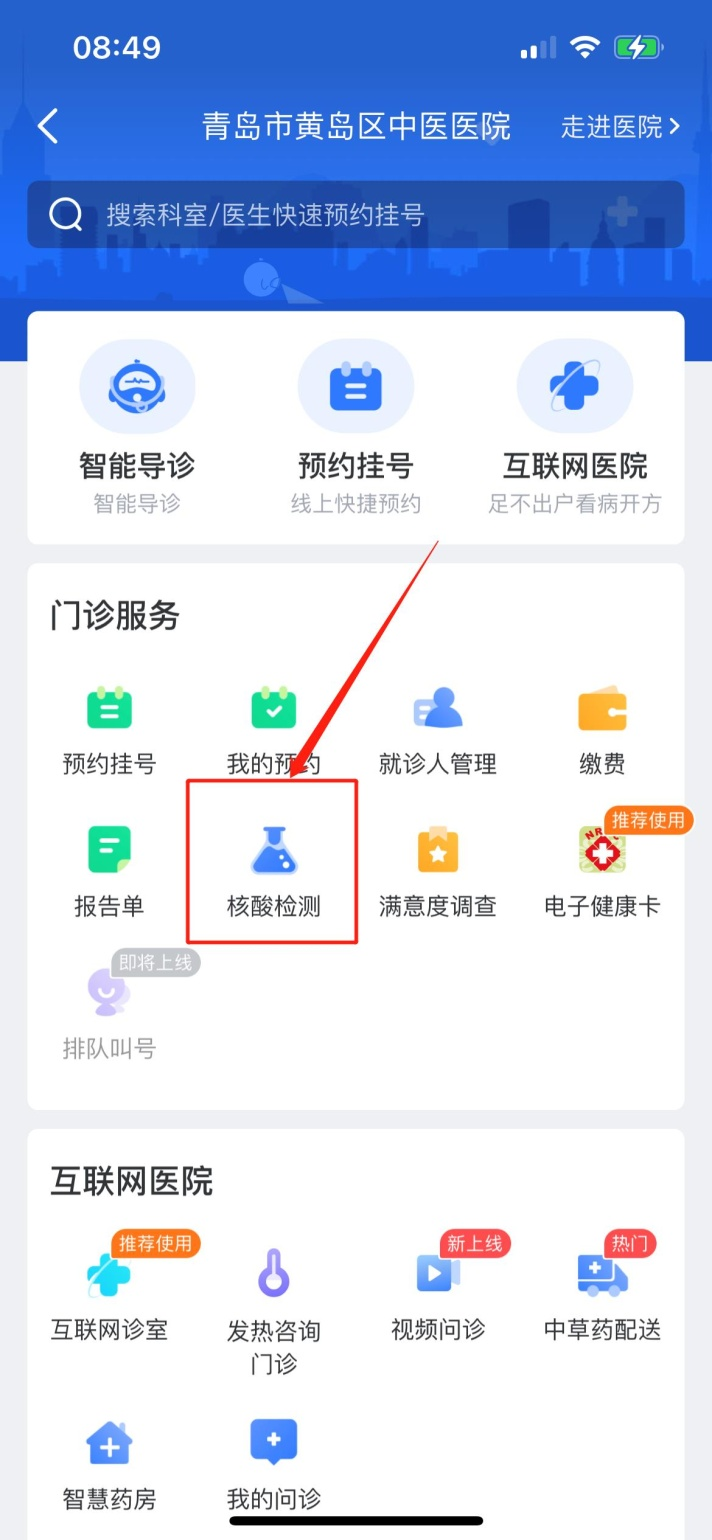
Task: Open the 缴费 payment option
Action: coord(602,731)
